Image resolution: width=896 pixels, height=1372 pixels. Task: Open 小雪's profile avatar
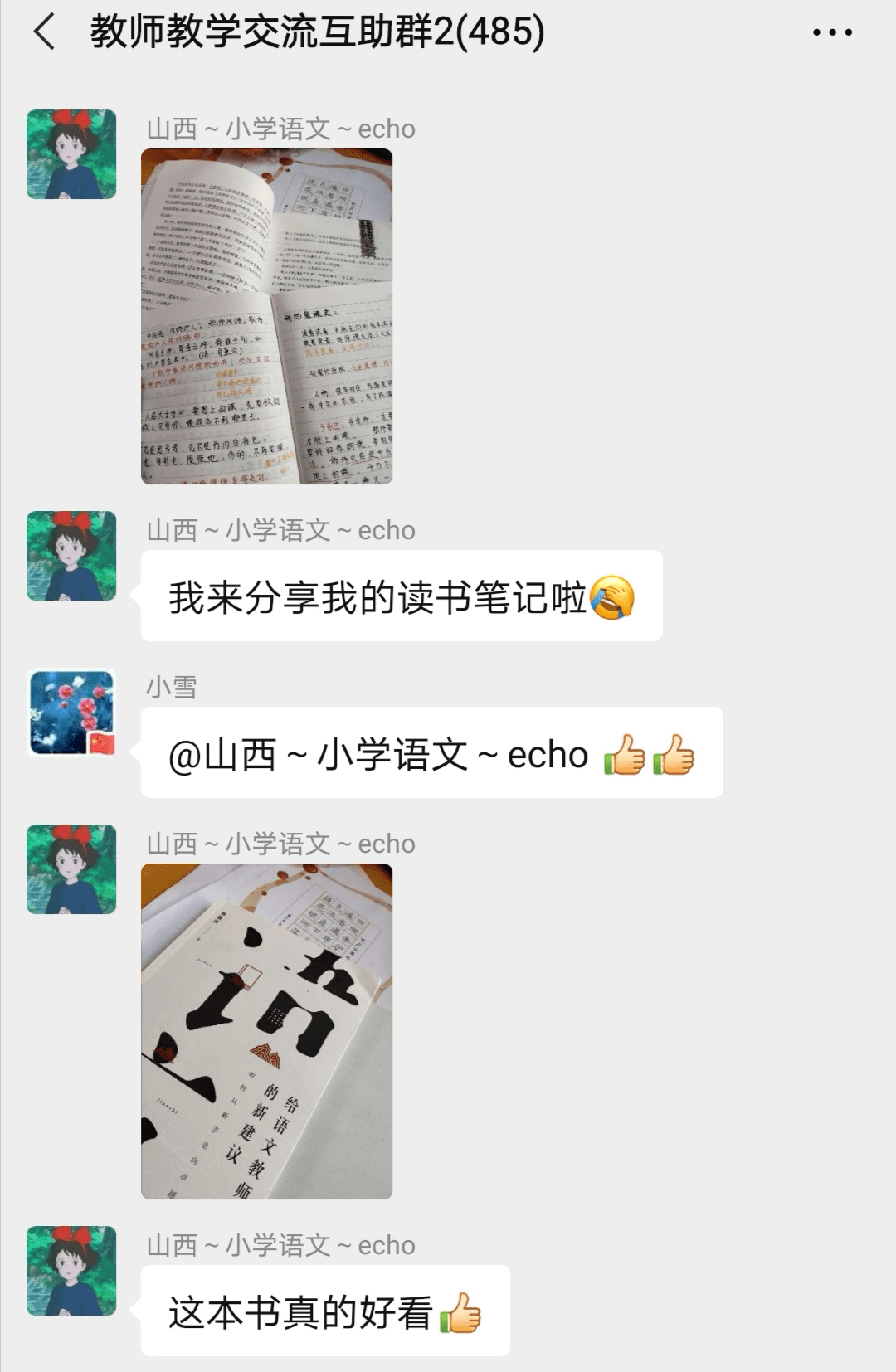pos(72,713)
